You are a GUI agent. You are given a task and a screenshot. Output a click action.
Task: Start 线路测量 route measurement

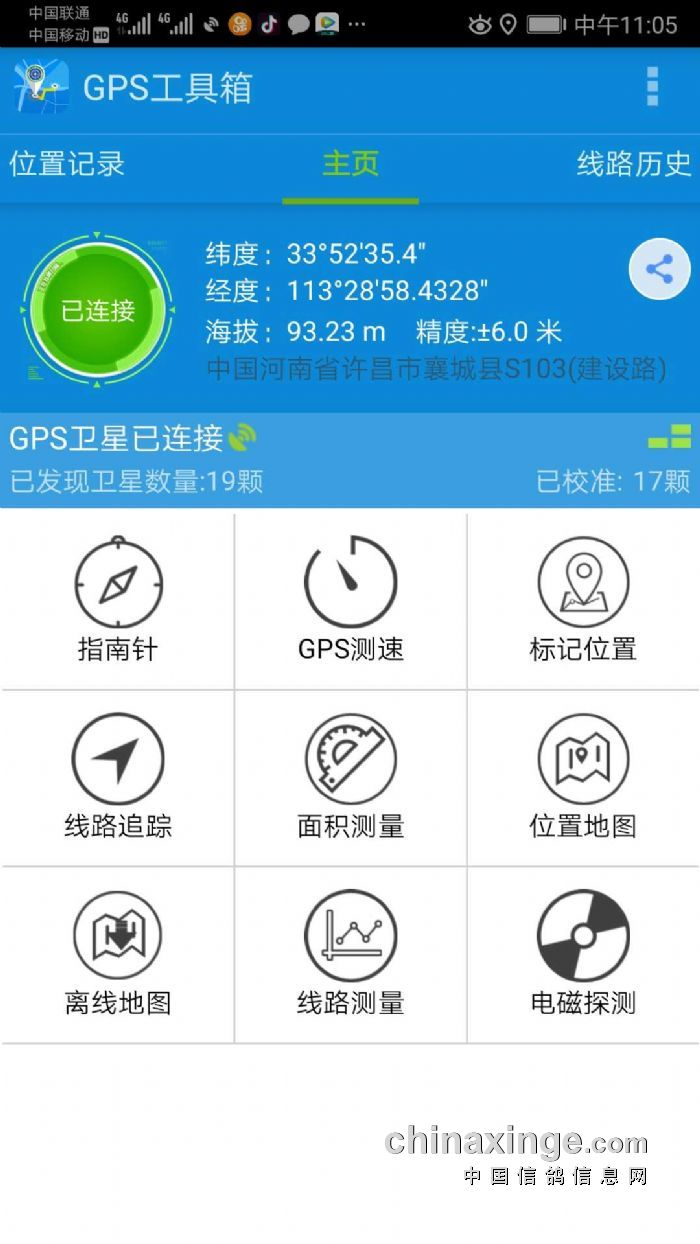(350, 953)
